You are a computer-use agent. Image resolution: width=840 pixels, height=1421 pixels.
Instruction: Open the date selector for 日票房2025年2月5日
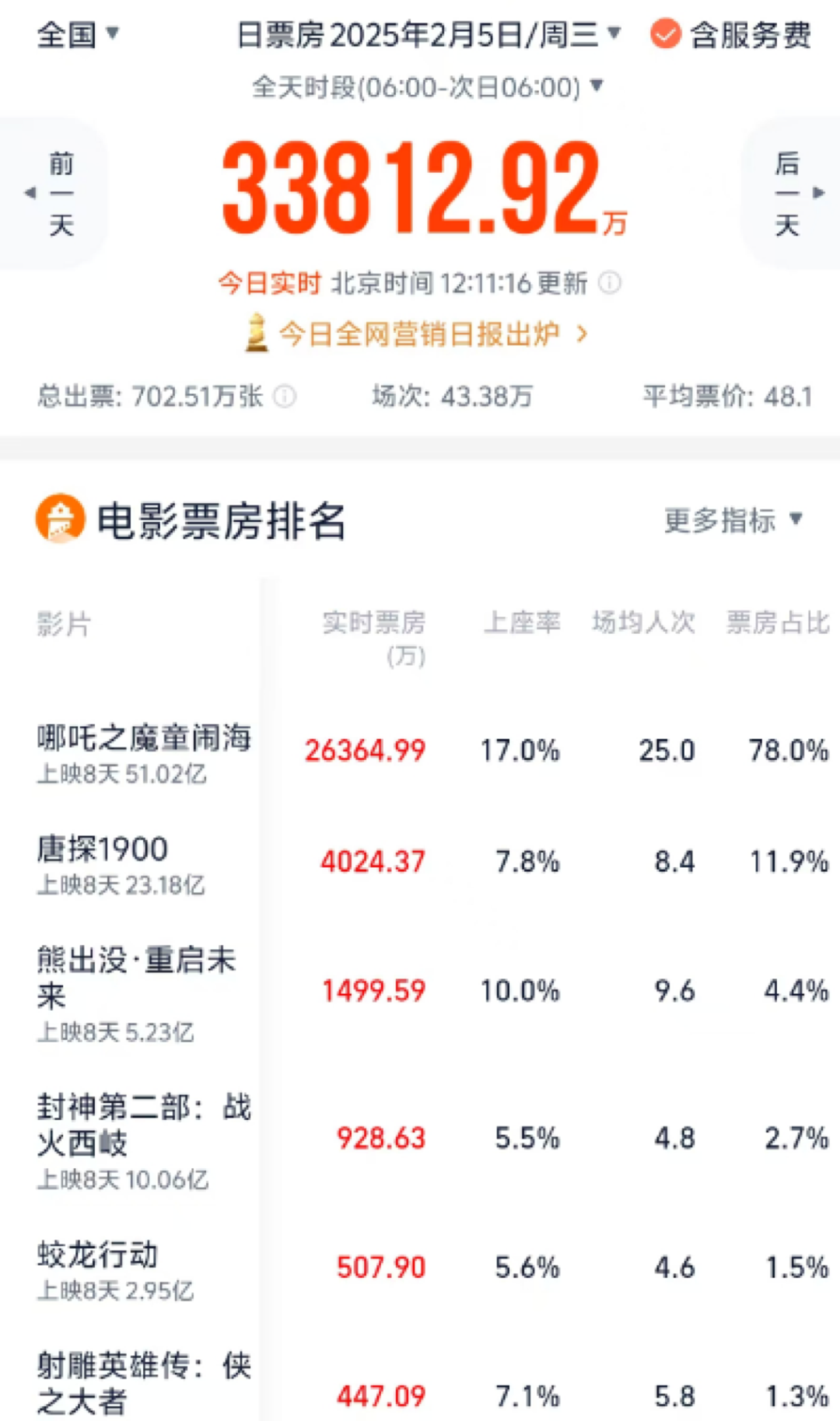pos(425,34)
